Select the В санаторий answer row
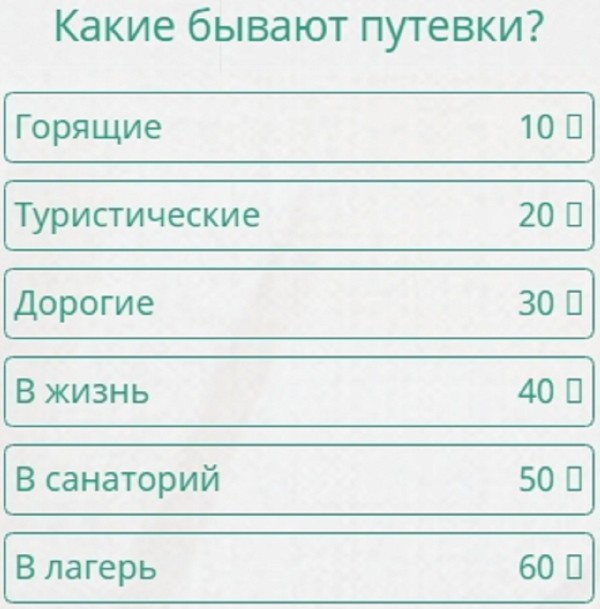Viewport: 600px width, 609px height. pyautogui.click(x=298, y=479)
